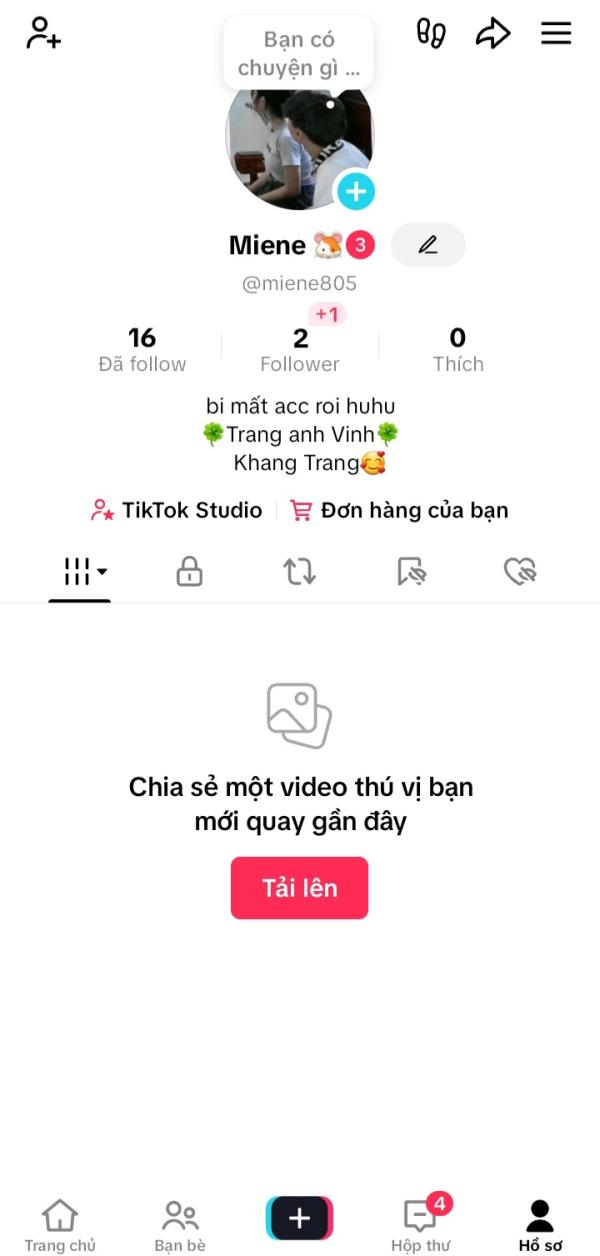600x1256 pixels.
Task: Share this profile
Action: [x=492, y=33]
